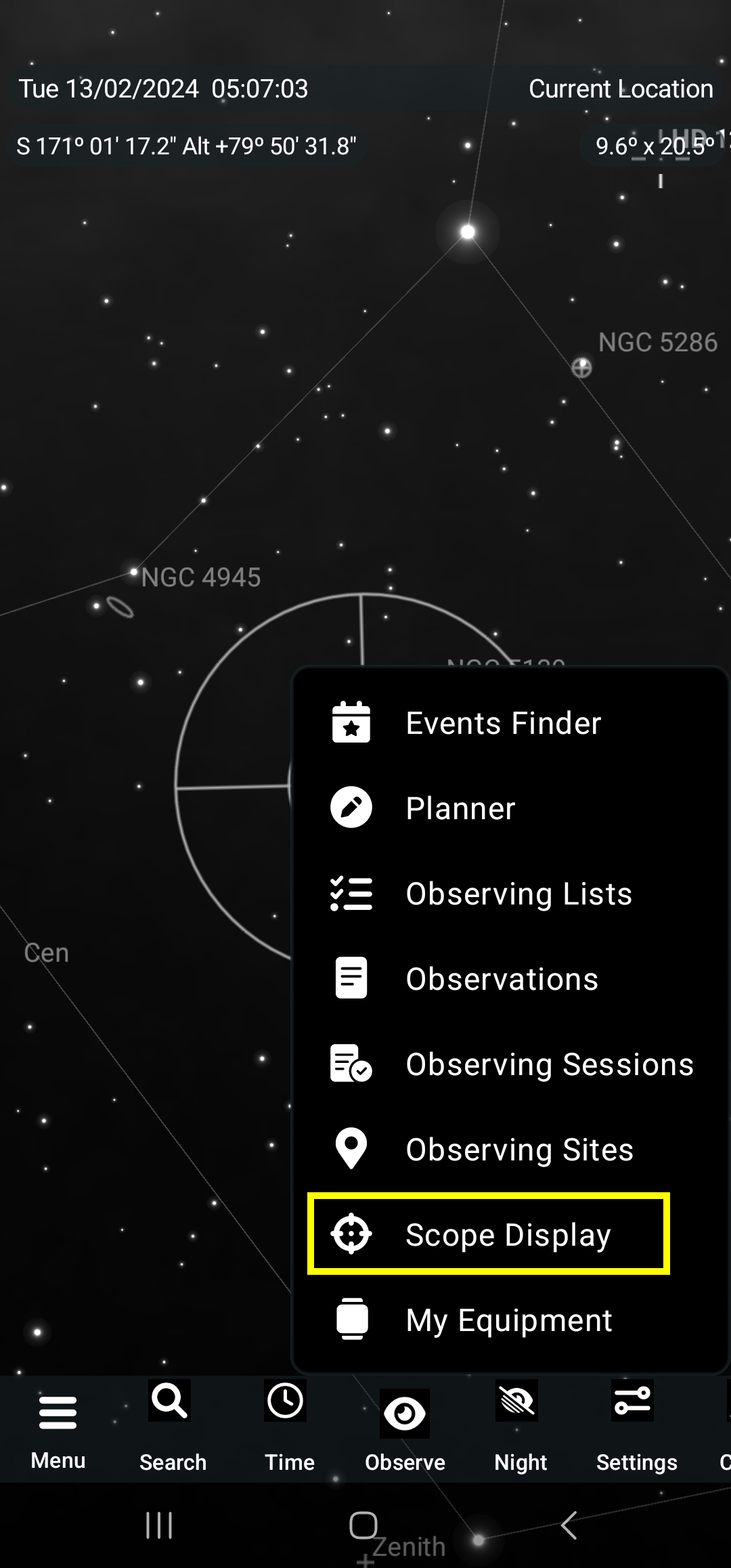Open Events Finder from the menu
731x1568 pixels.
coord(502,723)
